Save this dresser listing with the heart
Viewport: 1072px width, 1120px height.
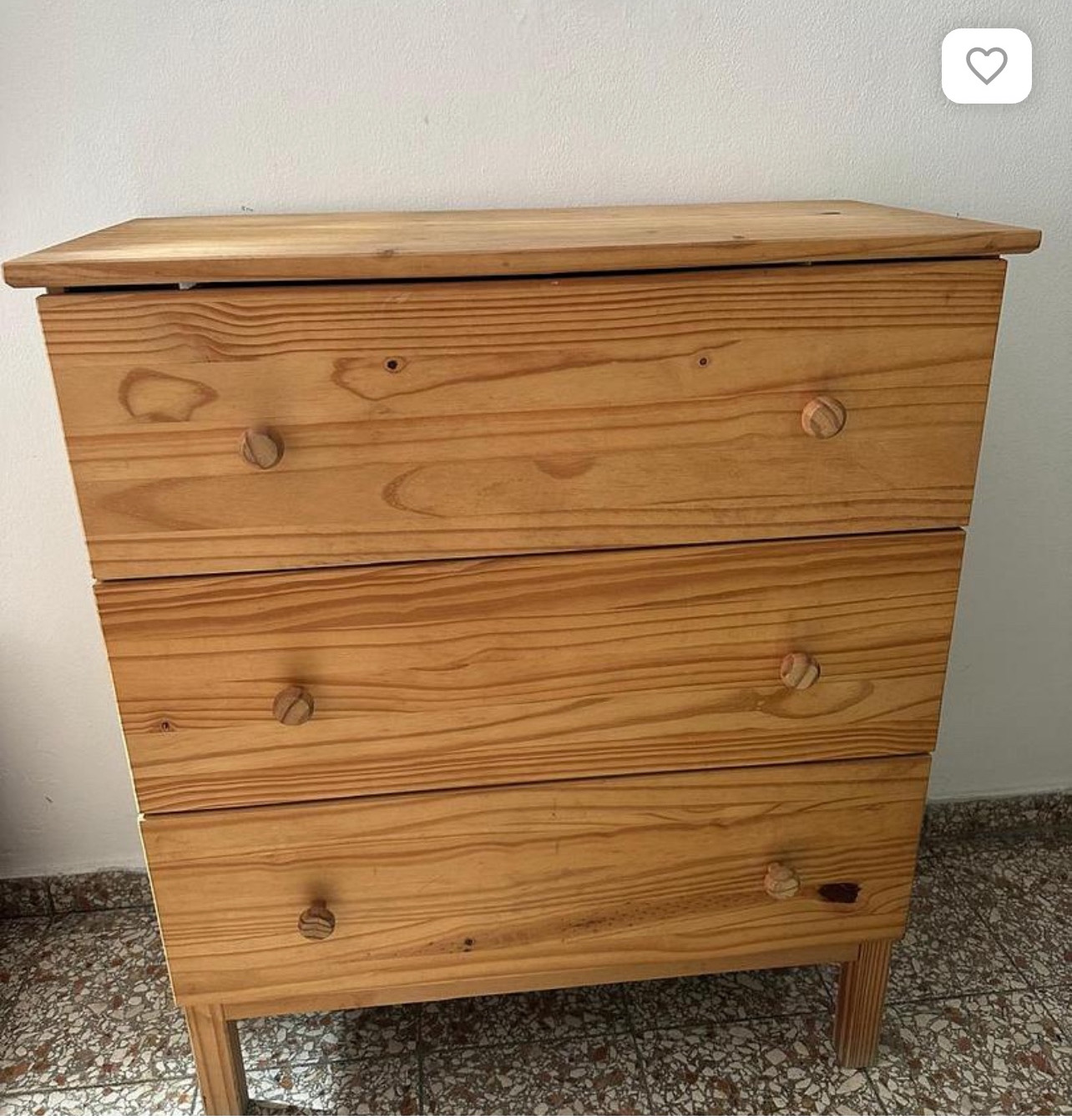click(x=986, y=66)
